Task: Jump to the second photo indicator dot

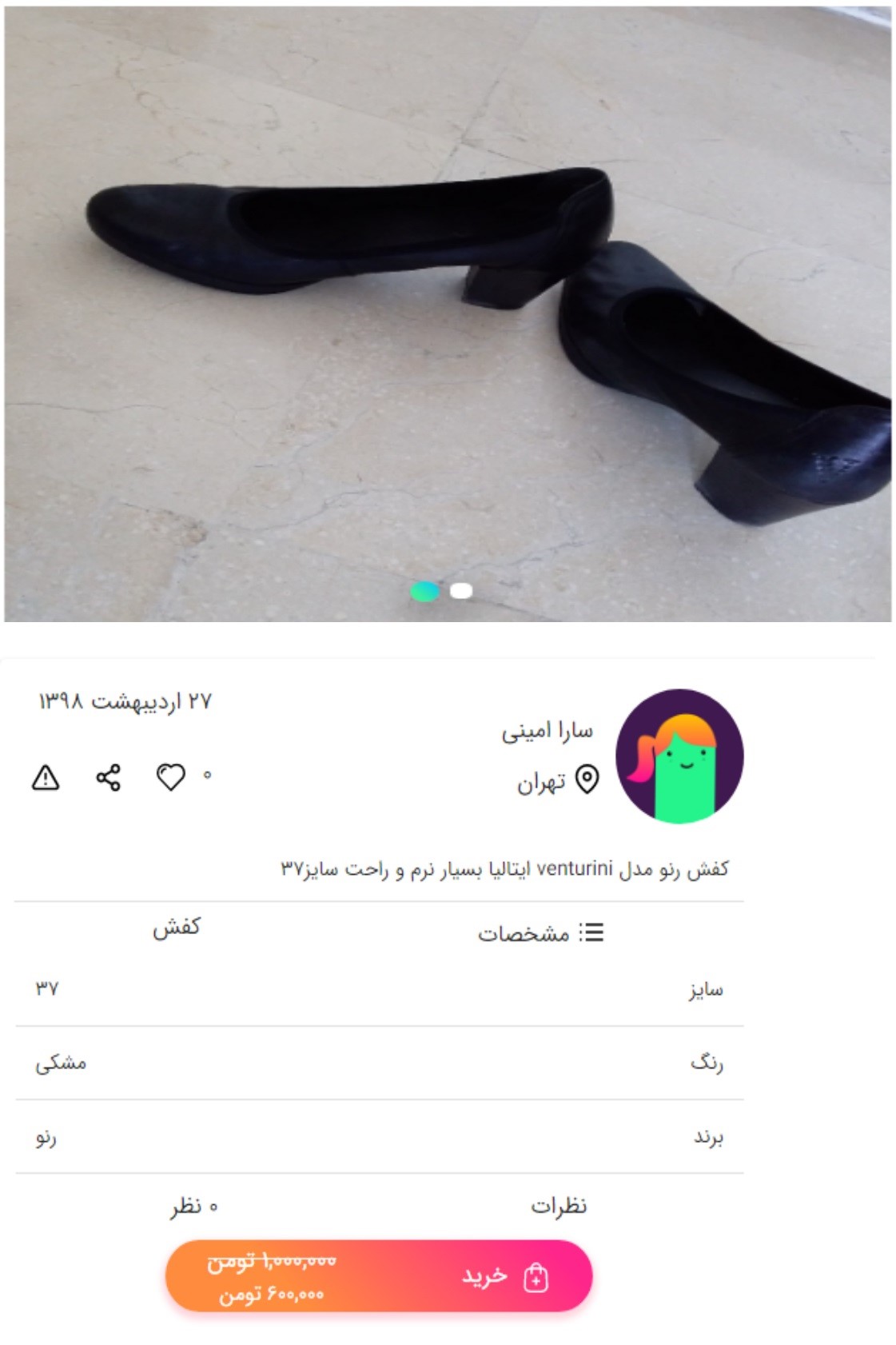Action: pos(461,591)
